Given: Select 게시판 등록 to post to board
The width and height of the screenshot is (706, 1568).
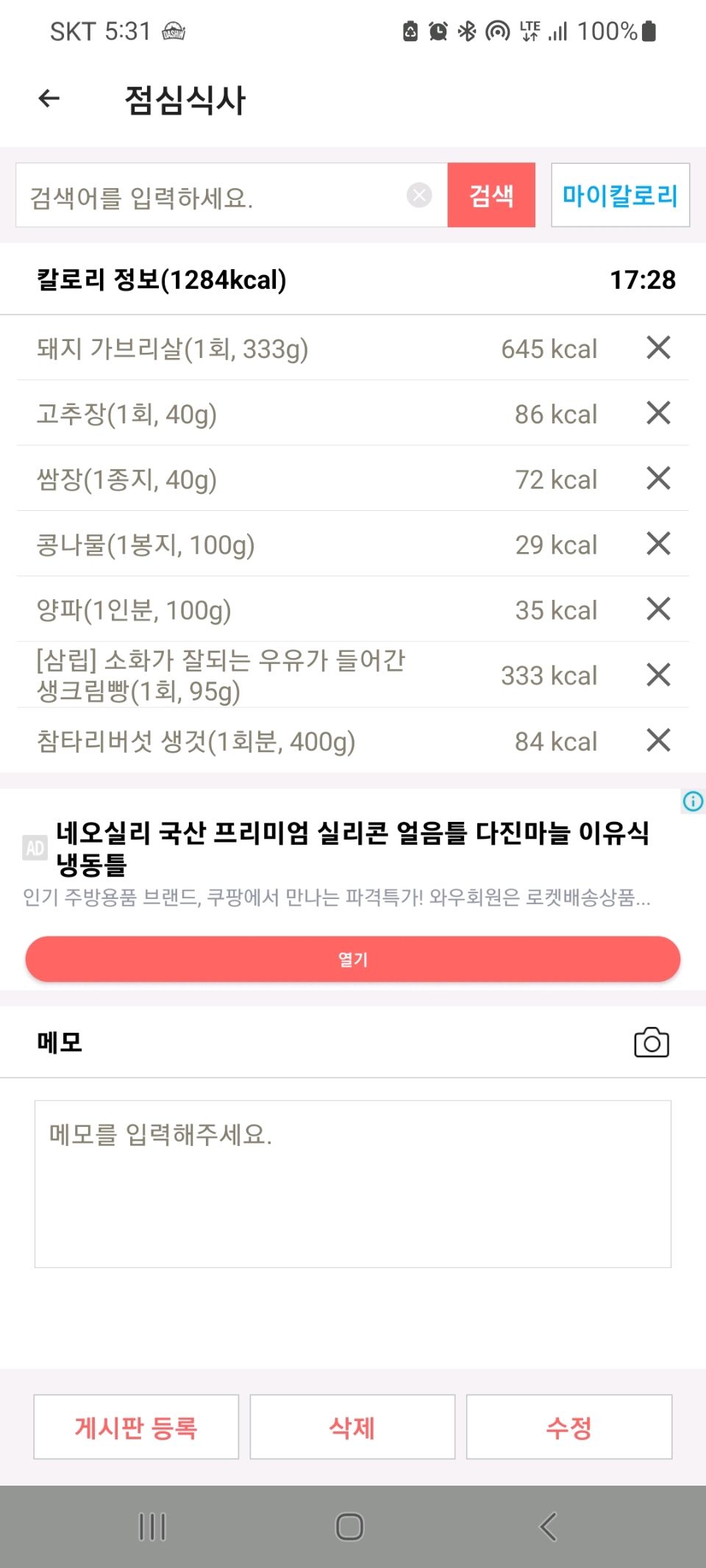Looking at the screenshot, I should point(136,1427).
